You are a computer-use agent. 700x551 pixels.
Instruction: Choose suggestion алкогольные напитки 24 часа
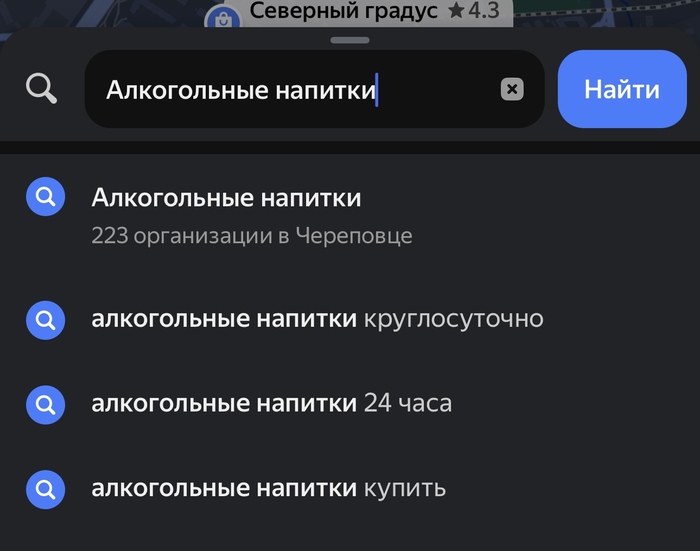pyautogui.click(x=271, y=404)
